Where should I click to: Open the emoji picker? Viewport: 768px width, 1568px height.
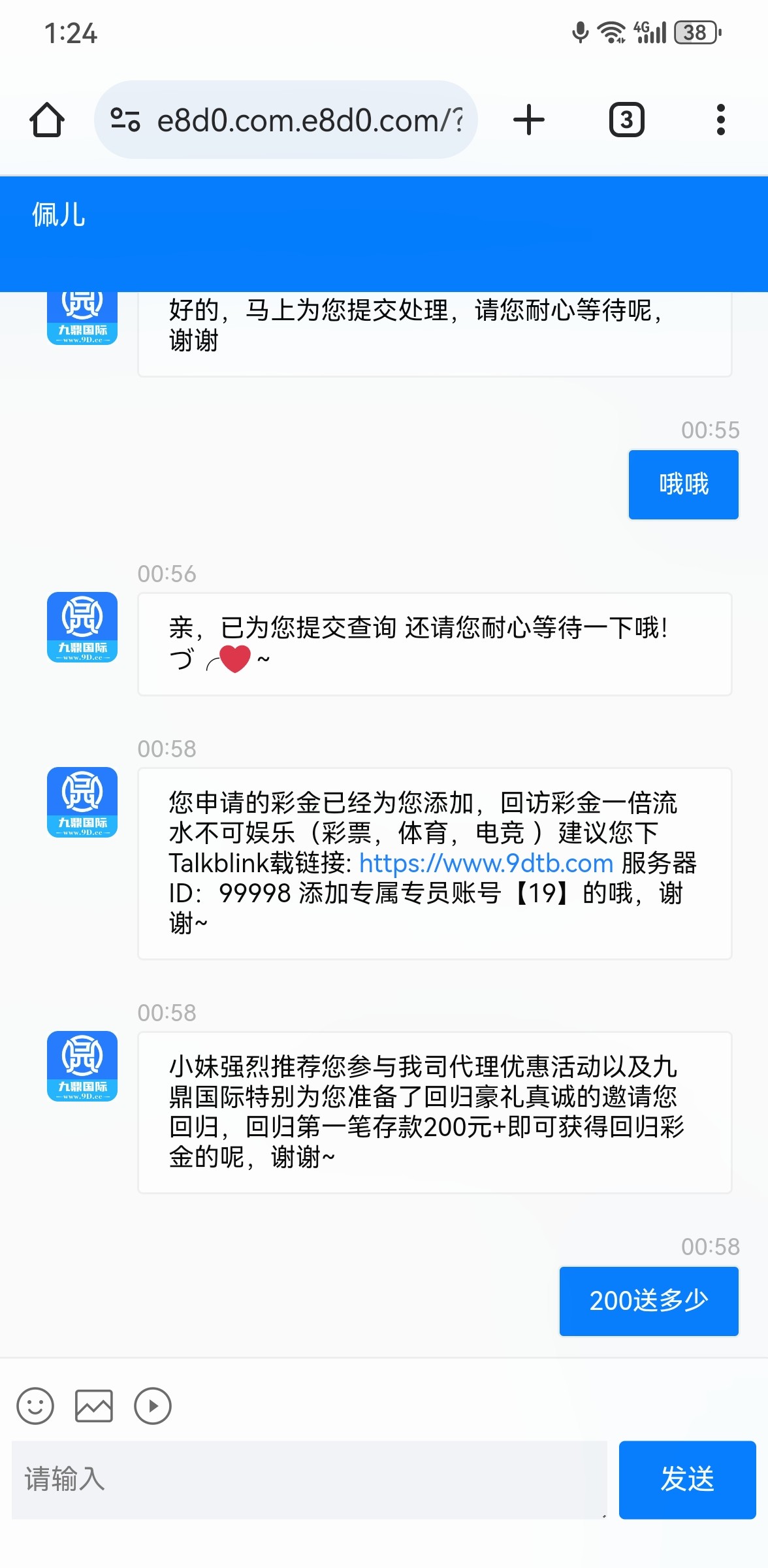tap(35, 1406)
